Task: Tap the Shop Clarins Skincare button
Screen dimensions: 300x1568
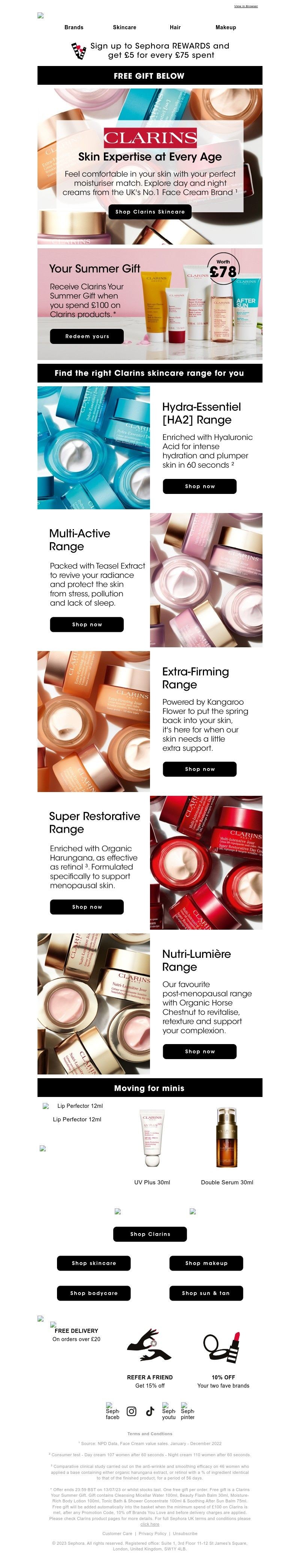Action: 150,212
